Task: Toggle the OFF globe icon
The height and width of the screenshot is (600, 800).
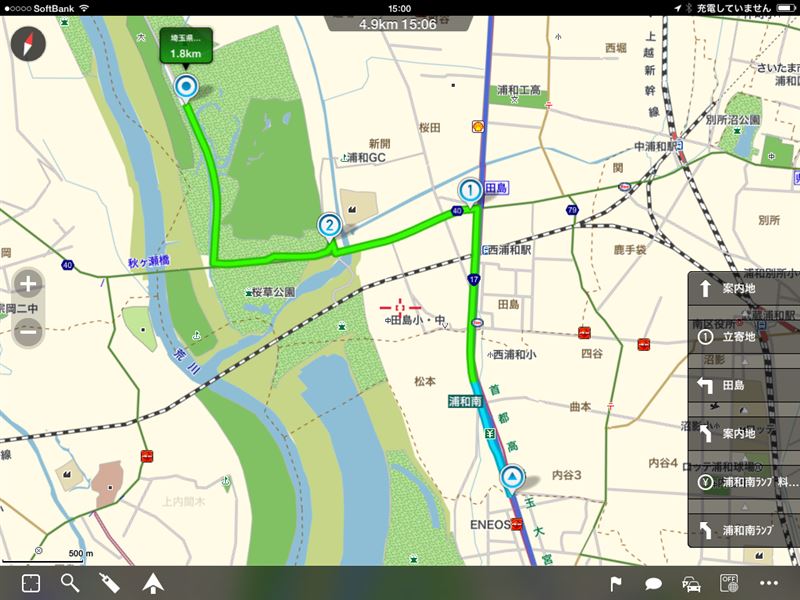Action: 729,583
